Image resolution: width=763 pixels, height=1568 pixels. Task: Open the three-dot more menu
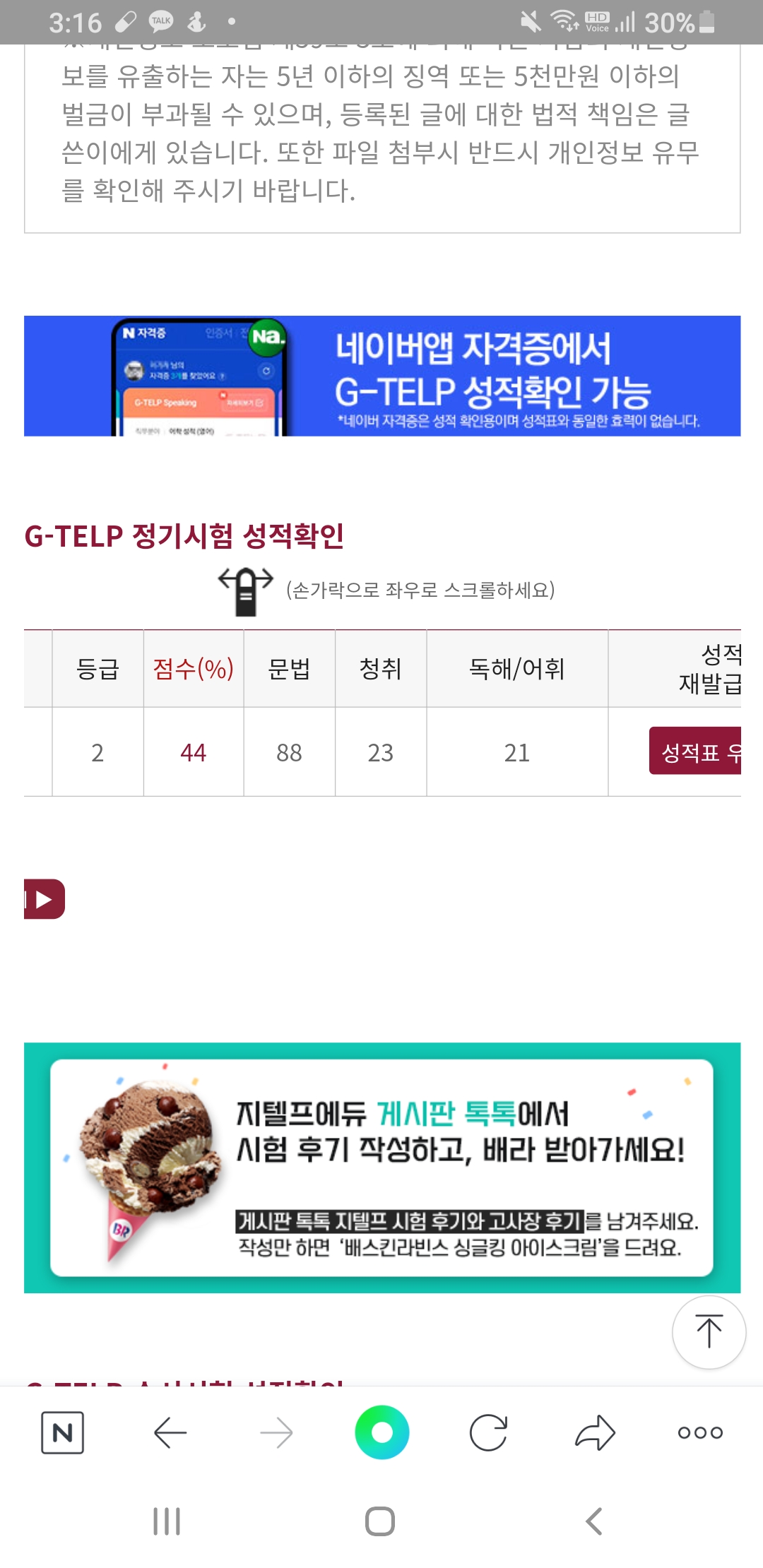tap(700, 1432)
